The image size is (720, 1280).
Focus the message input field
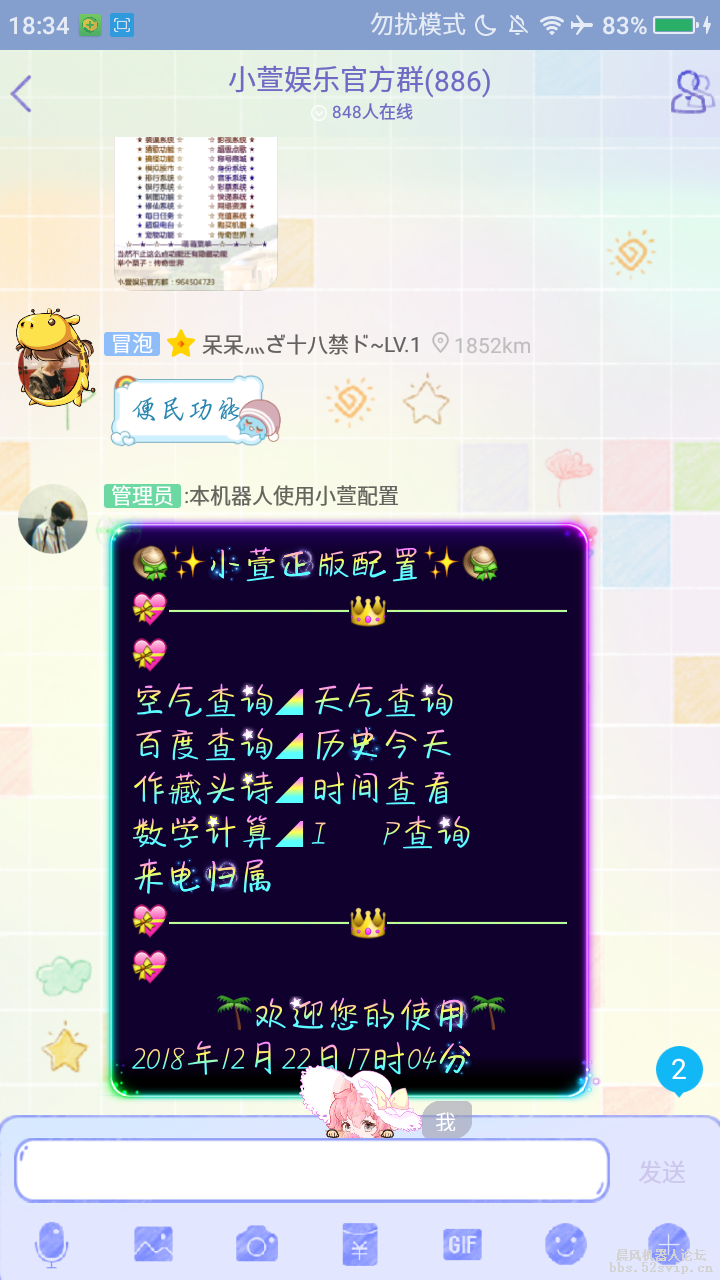[x=311, y=1170]
